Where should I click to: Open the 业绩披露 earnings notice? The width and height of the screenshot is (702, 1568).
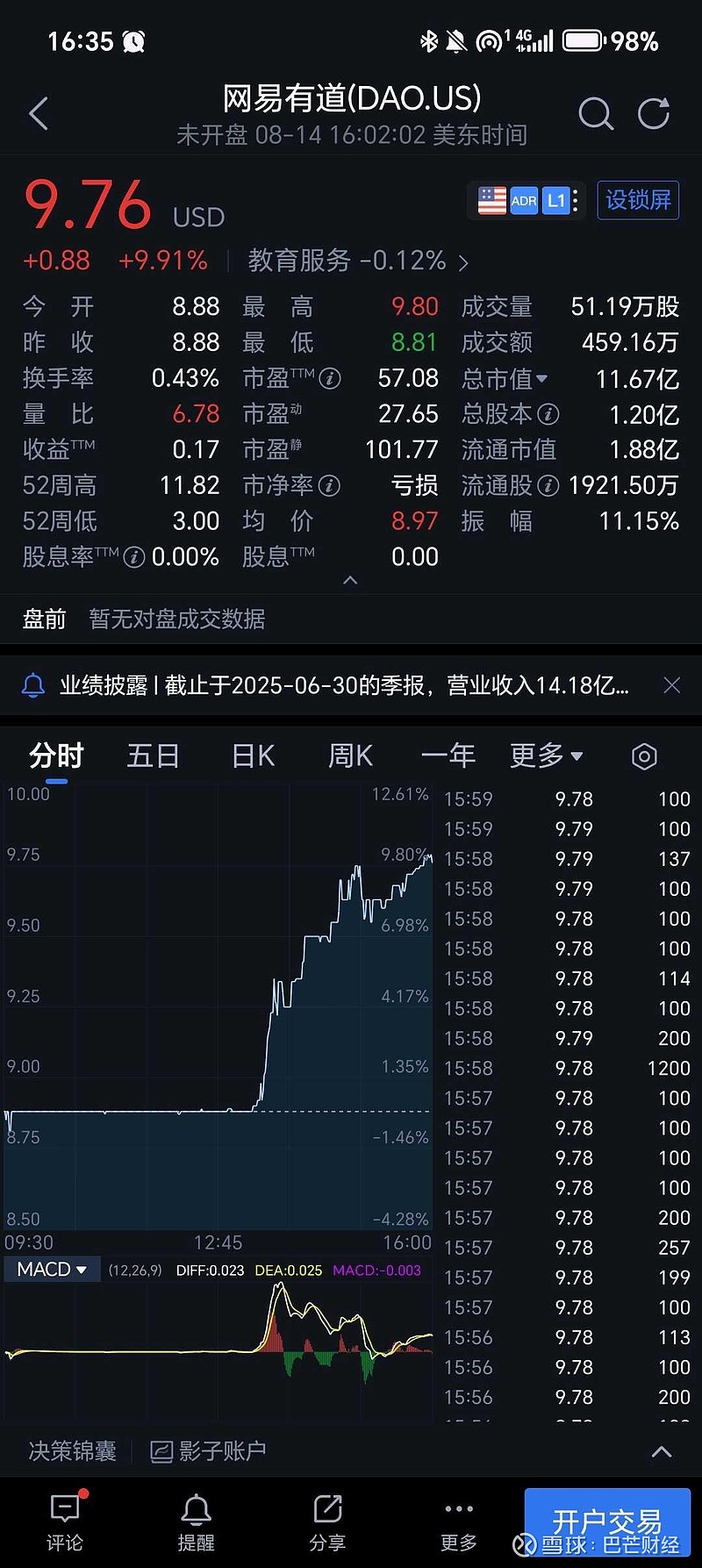click(x=344, y=685)
